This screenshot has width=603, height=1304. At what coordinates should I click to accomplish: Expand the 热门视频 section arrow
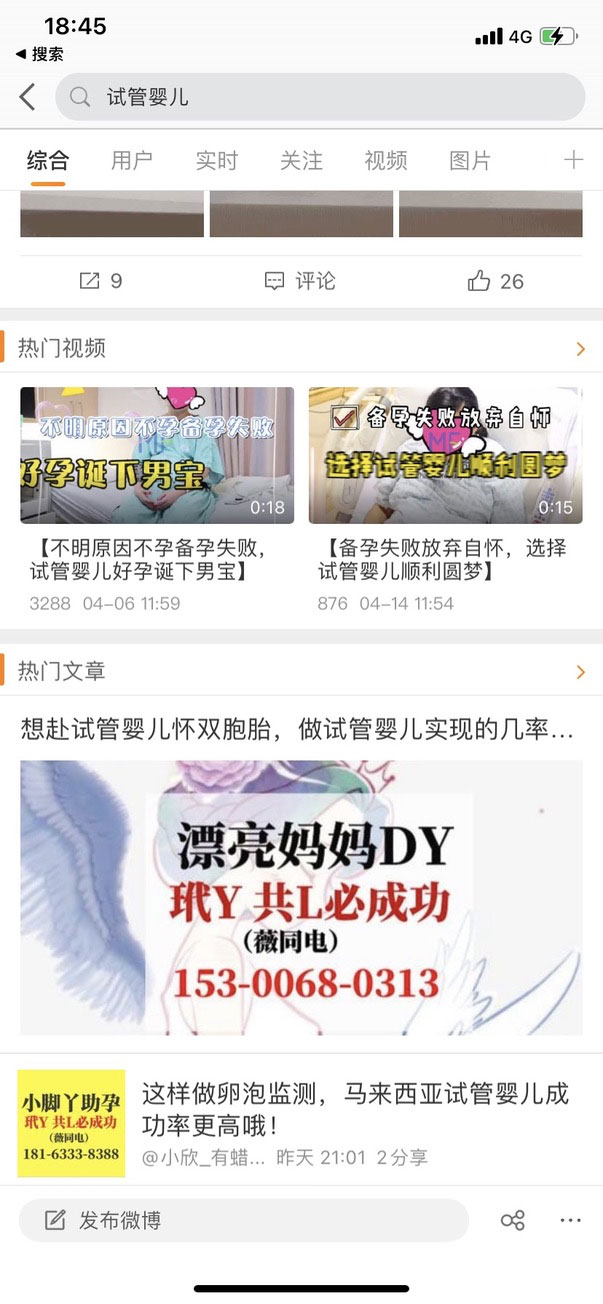[x=581, y=349]
